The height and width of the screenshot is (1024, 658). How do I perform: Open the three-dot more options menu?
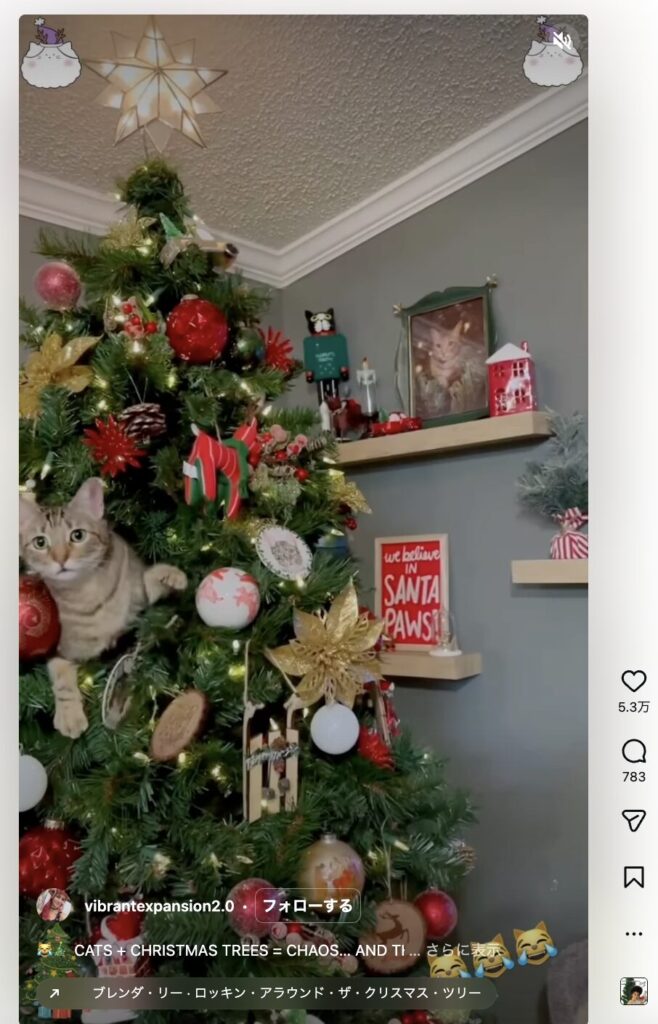[633, 933]
